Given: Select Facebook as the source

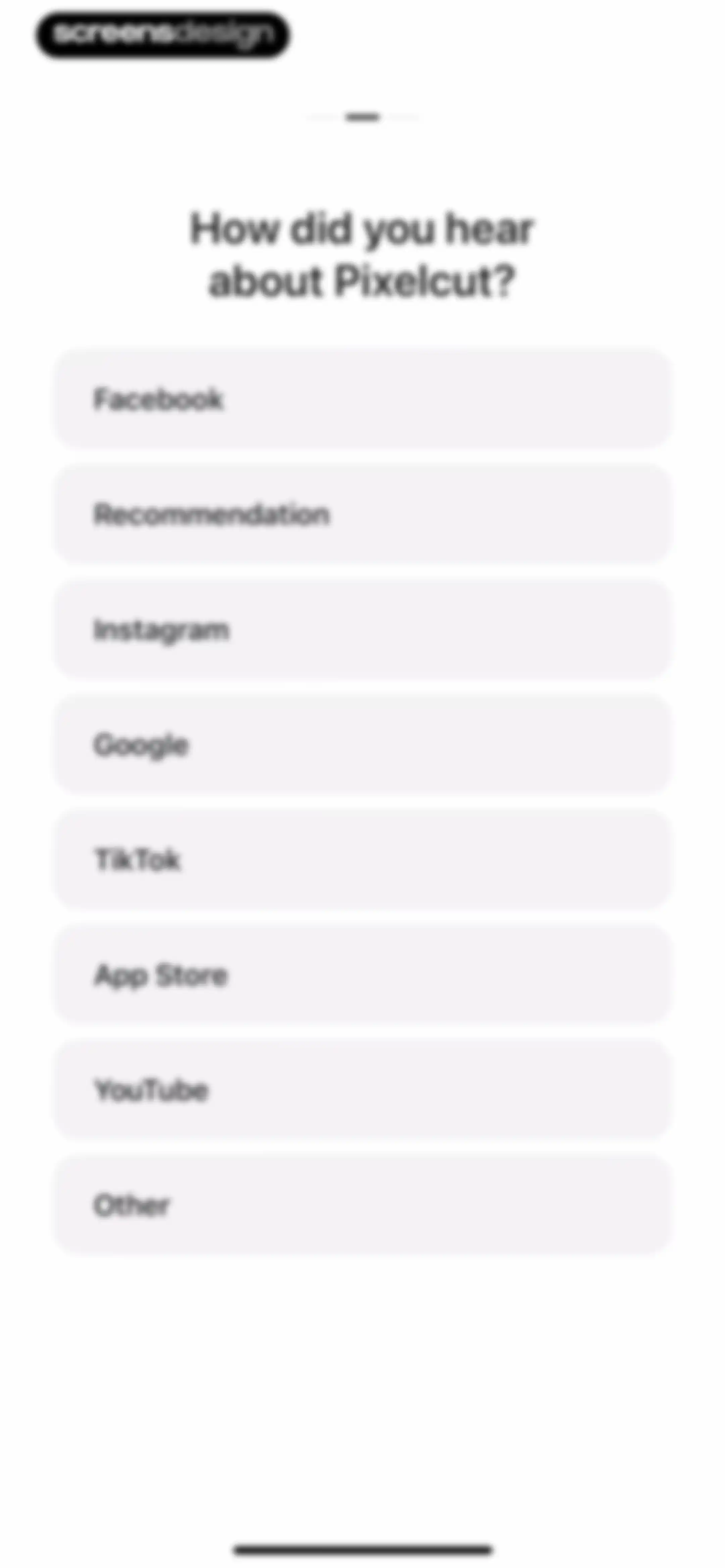Looking at the screenshot, I should point(362,399).
